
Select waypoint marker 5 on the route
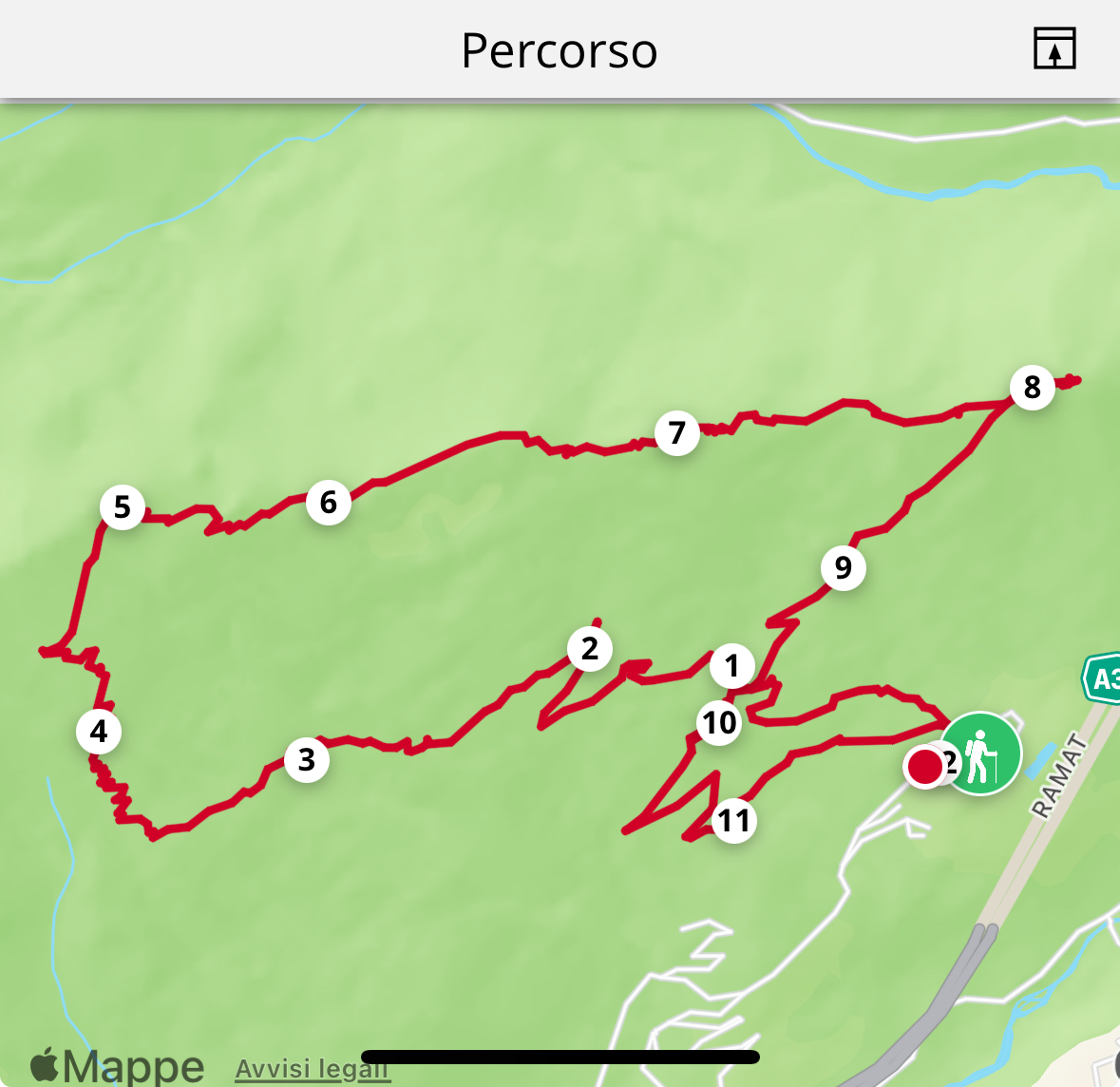click(123, 507)
